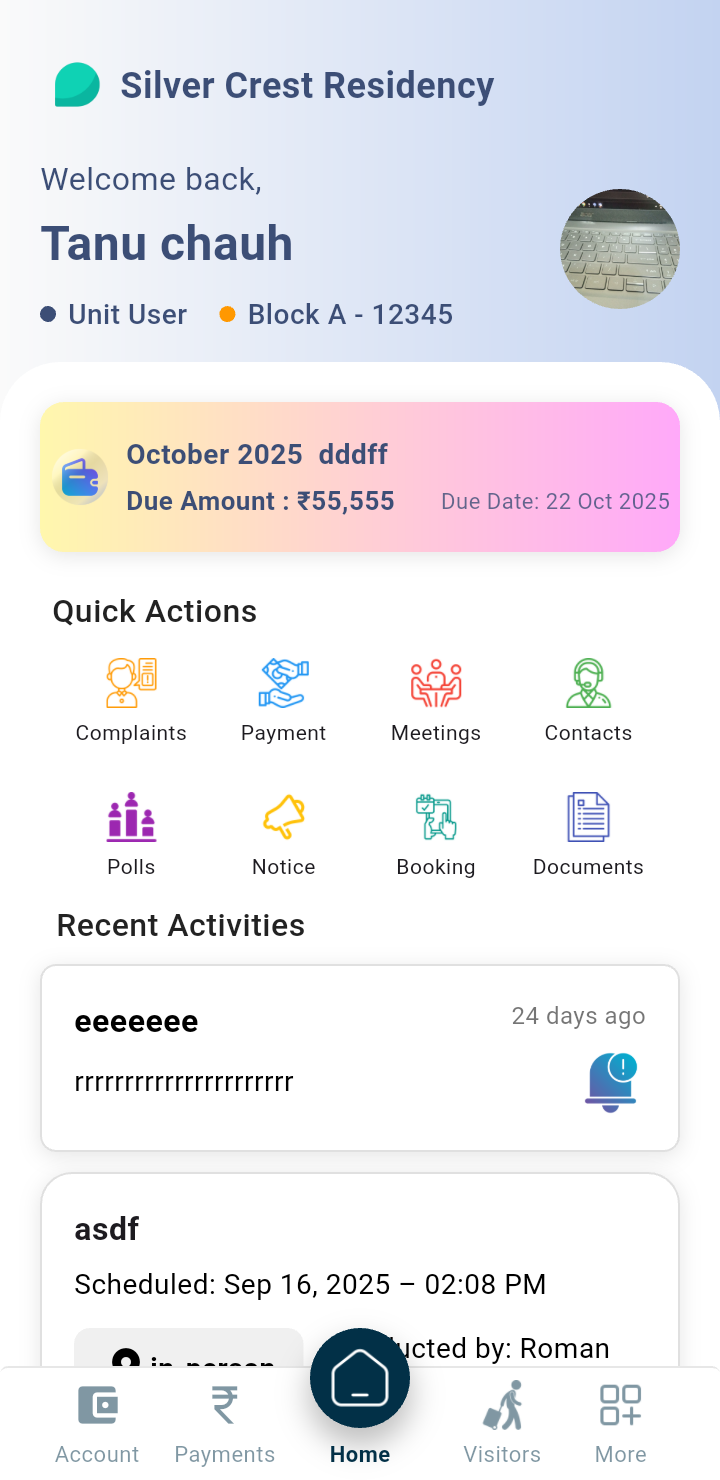Click the Due Amount ₹55,555 text

pyautogui.click(x=260, y=501)
